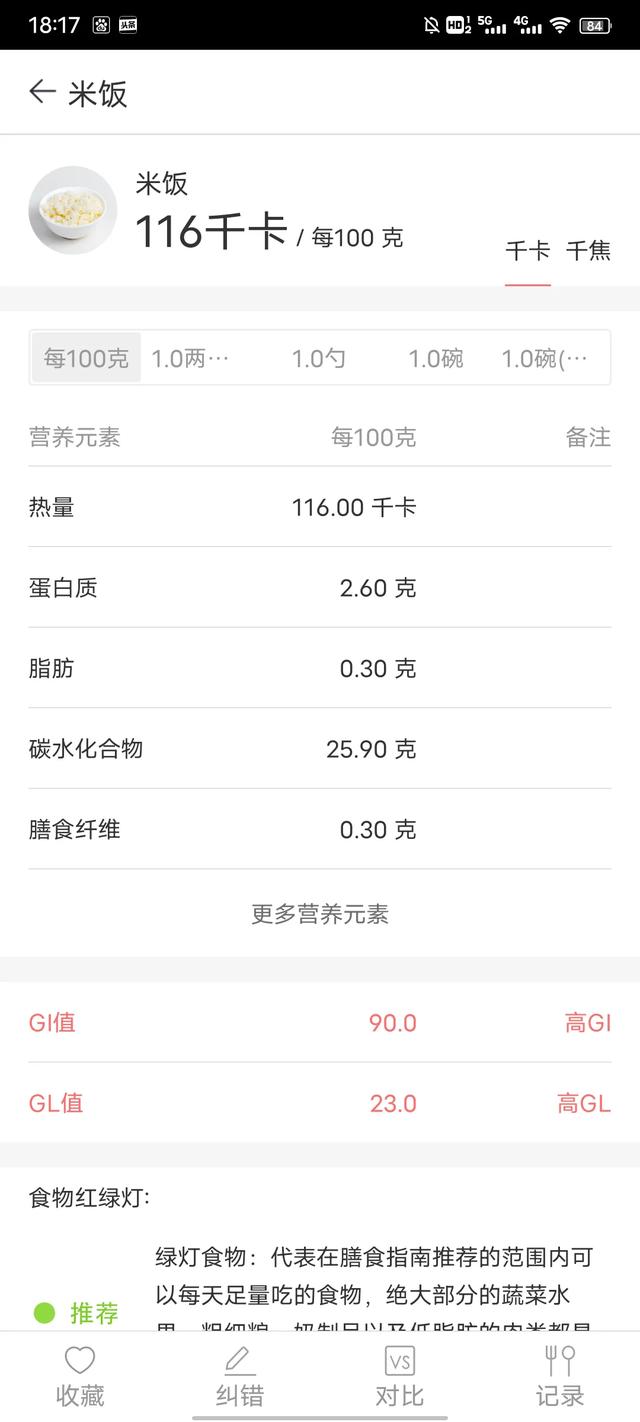The width and height of the screenshot is (640, 1422).
Task: Expand 更多营养元素 list
Action: [x=320, y=913]
